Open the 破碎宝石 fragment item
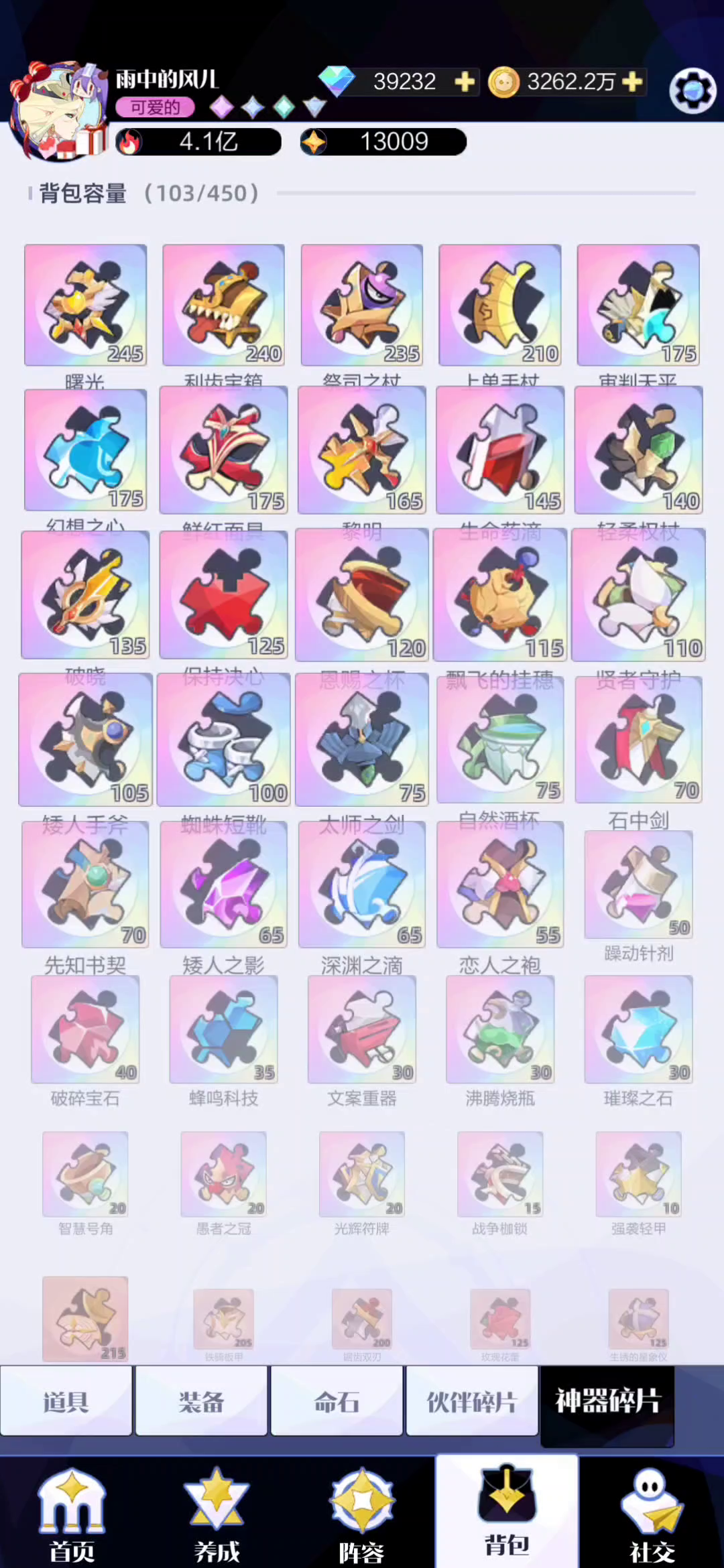The width and height of the screenshot is (724, 1568). pyautogui.click(x=85, y=1030)
